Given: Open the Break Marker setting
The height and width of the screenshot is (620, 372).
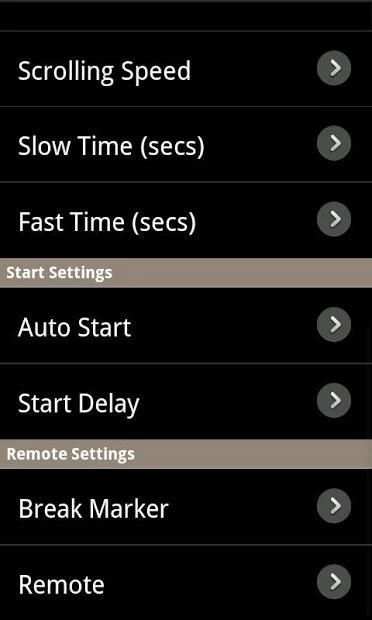Looking at the screenshot, I should tap(186, 507).
